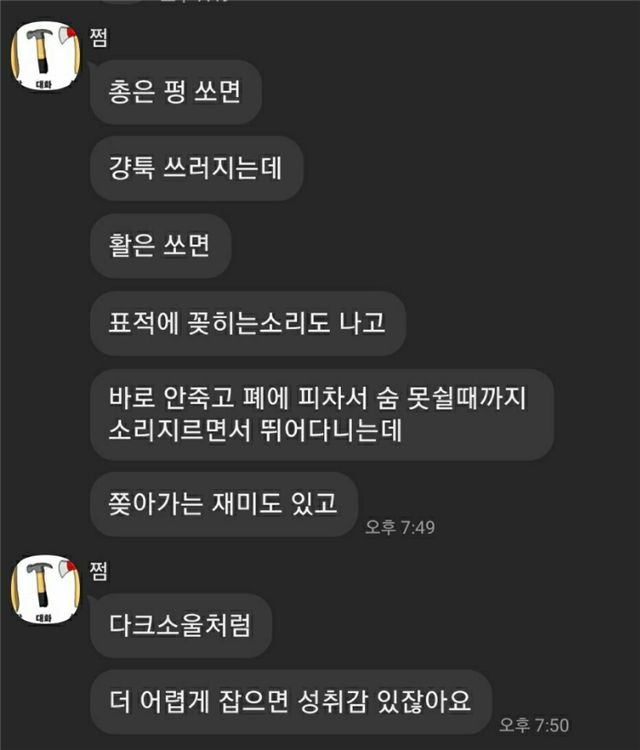Open 쩜's profile picture beside '총은 펑 쏘면'

pyautogui.click(x=43, y=57)
